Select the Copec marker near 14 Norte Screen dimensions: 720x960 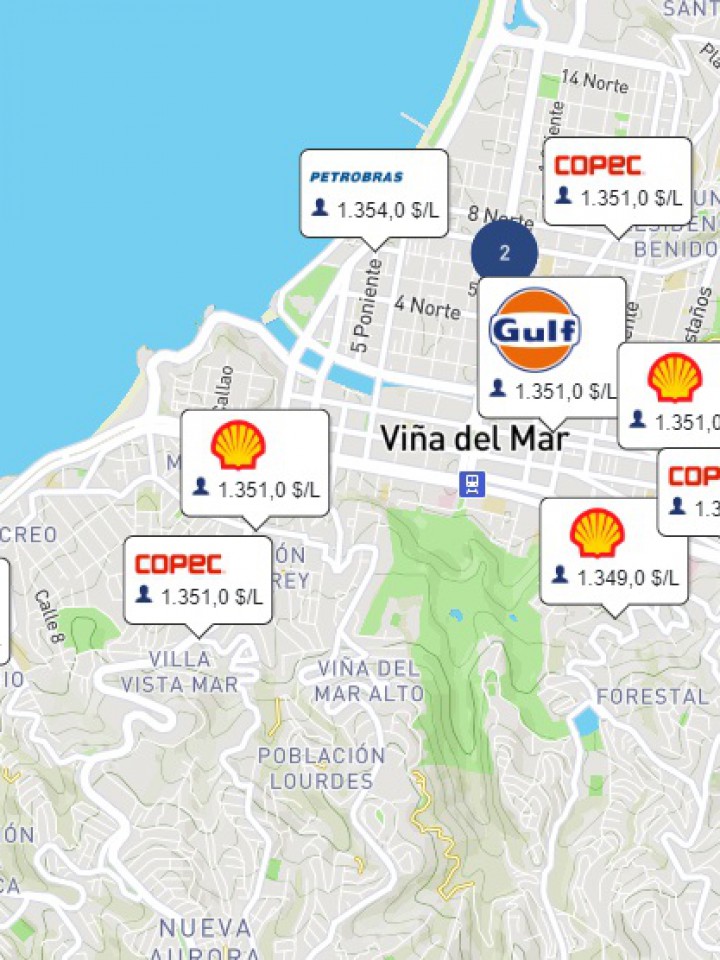pos(617,181)
